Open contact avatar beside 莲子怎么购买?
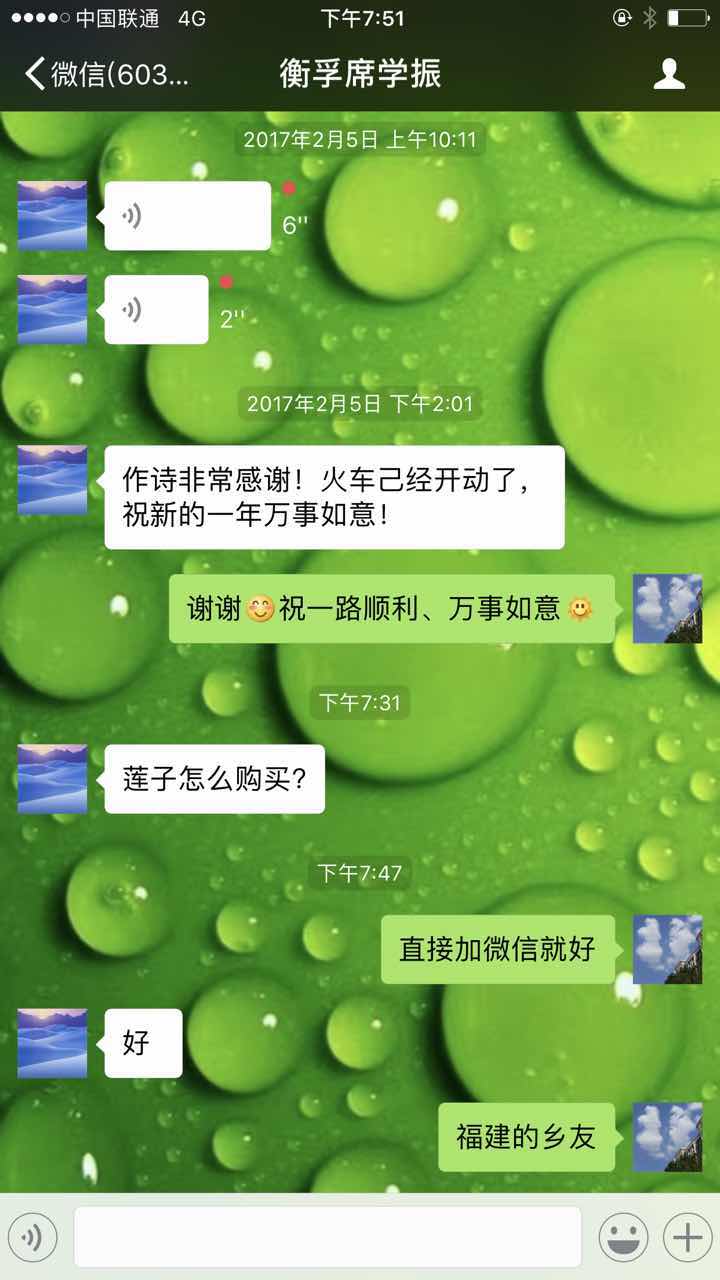The image size is (720, 1280). [52, 779]
